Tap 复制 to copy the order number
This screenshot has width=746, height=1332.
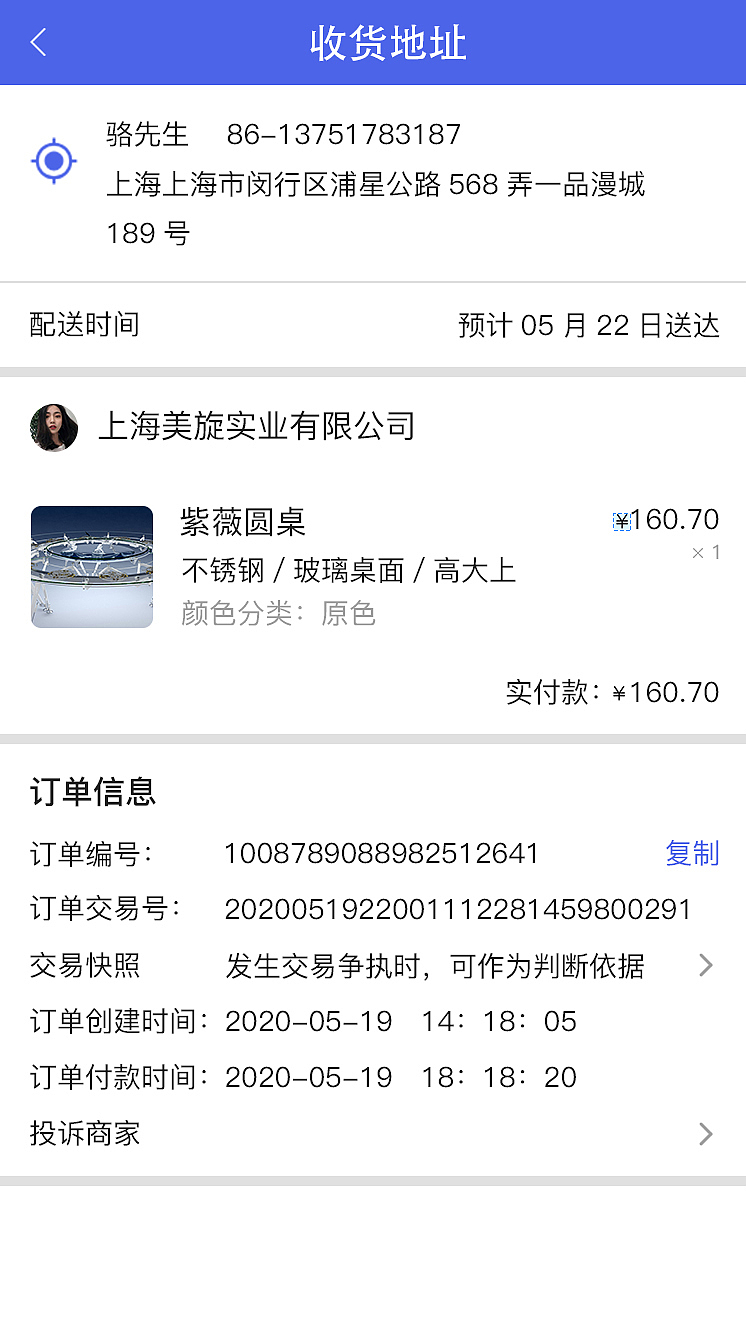pyautogui.click(x=692, y=854)
